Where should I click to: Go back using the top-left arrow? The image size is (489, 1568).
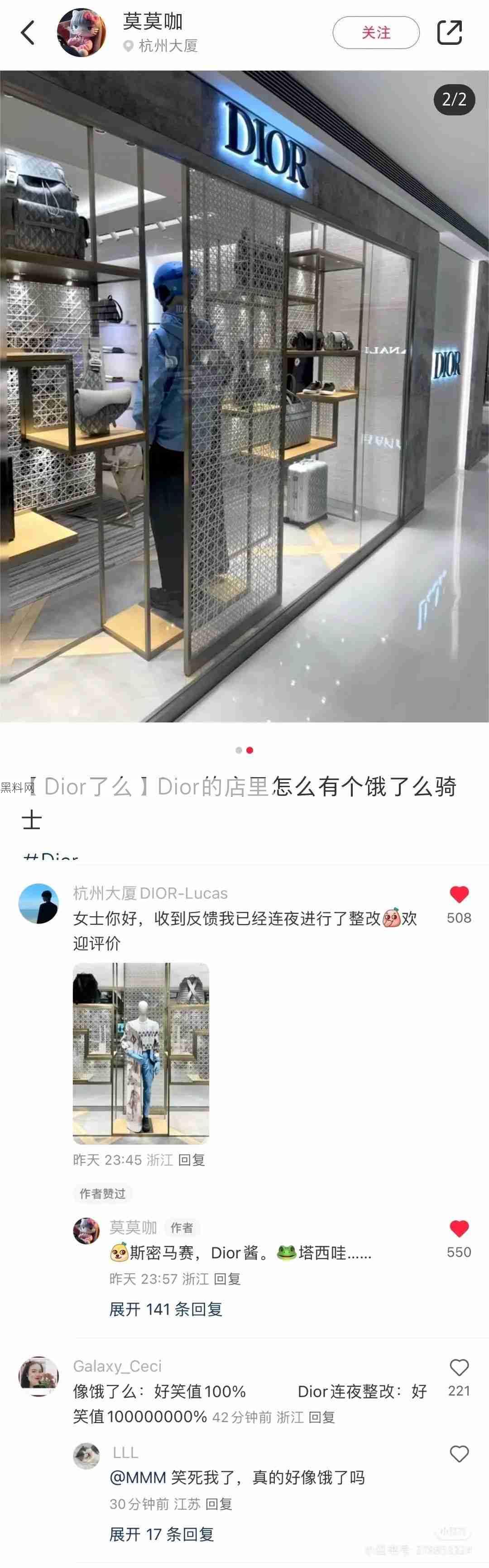28,33
